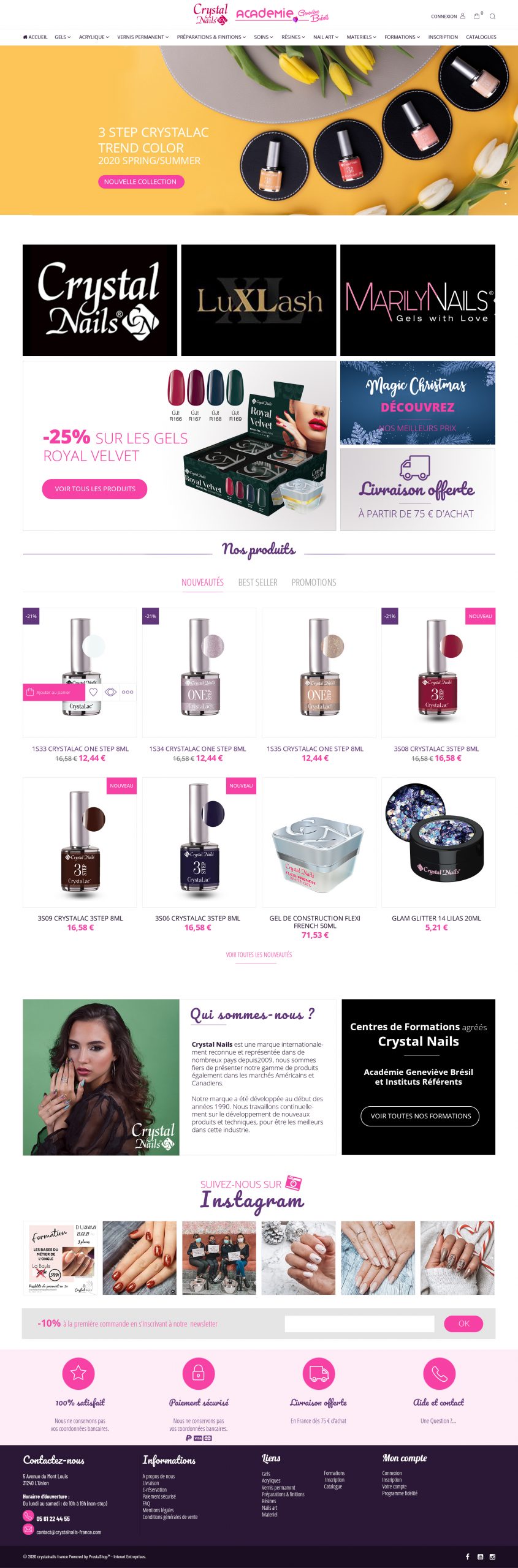Screen dimensions: 518x1568
Task: Open Glam Glitter 14 Lilas product
Action: click(x=436, y=918)
